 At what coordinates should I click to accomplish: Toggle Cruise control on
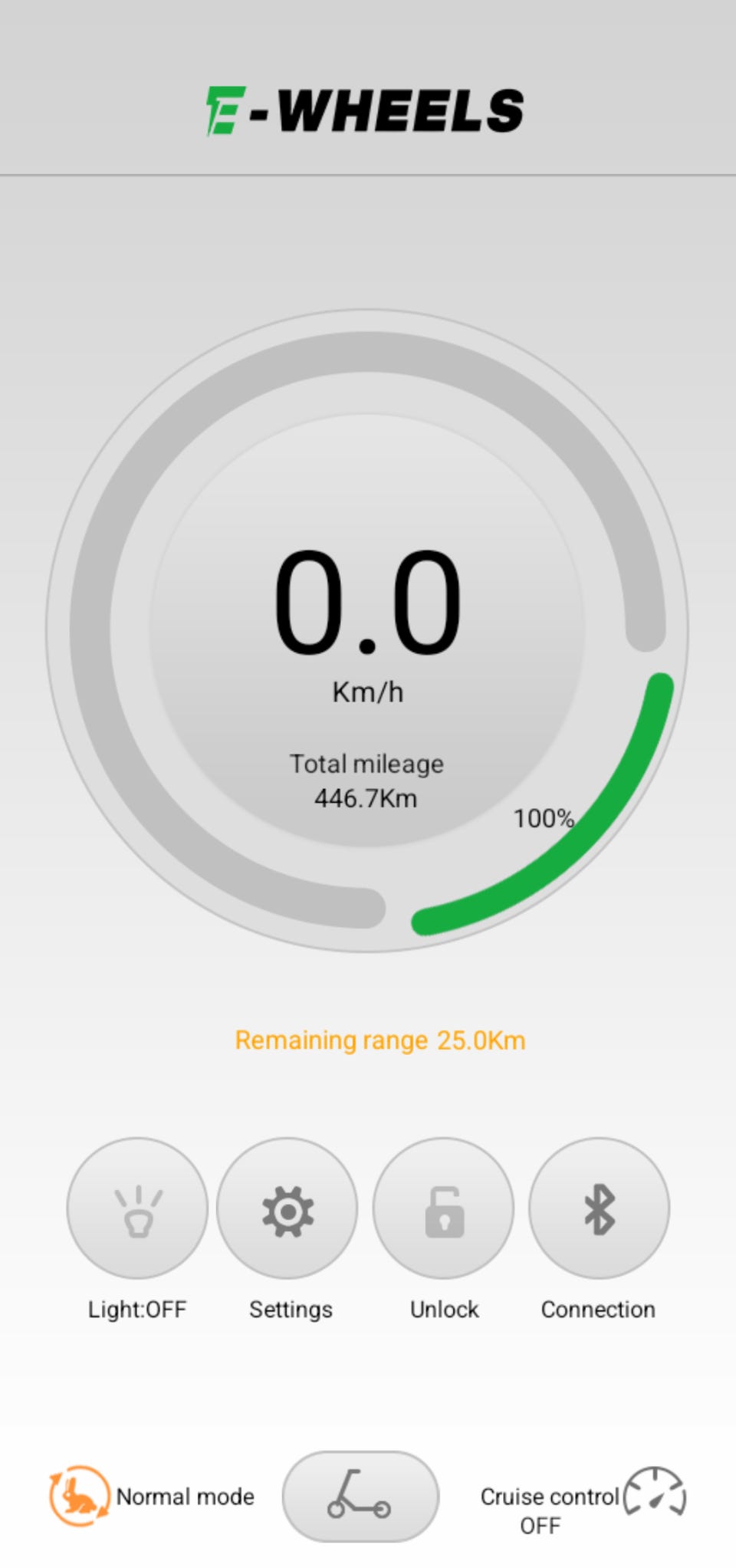point(654,1492)
